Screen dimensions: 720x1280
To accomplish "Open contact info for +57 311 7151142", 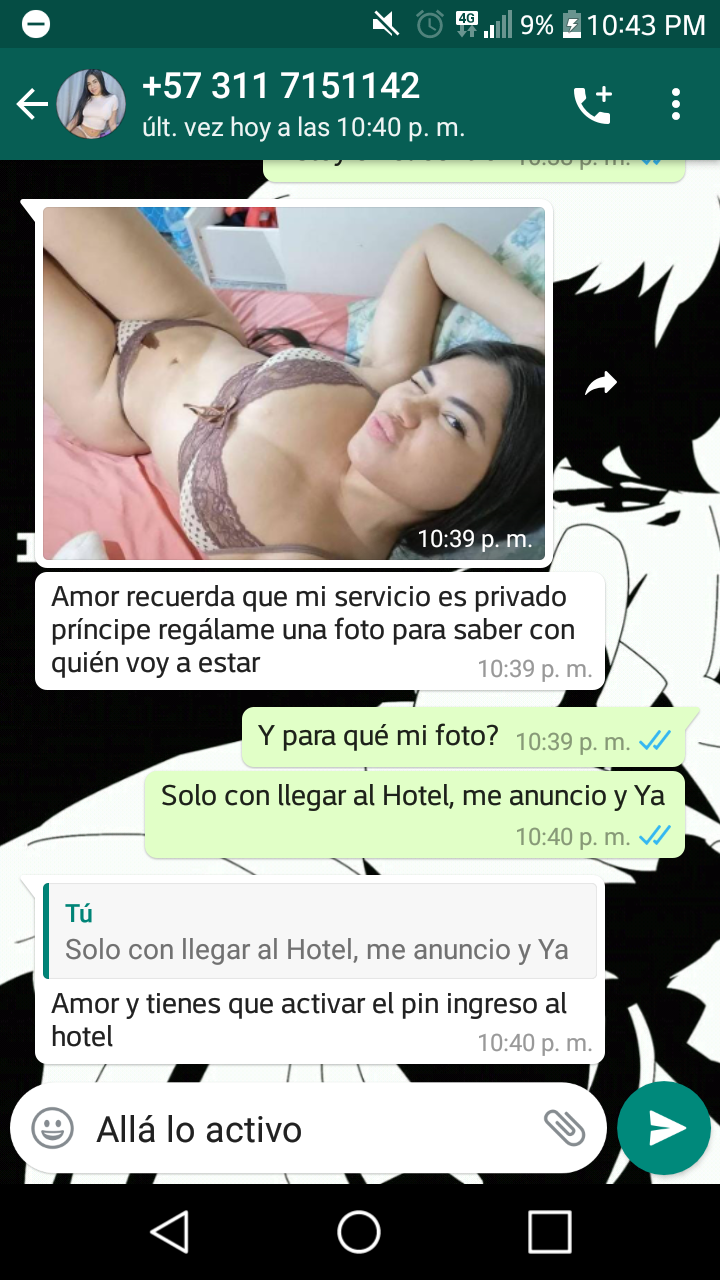I will click(300, 104).
